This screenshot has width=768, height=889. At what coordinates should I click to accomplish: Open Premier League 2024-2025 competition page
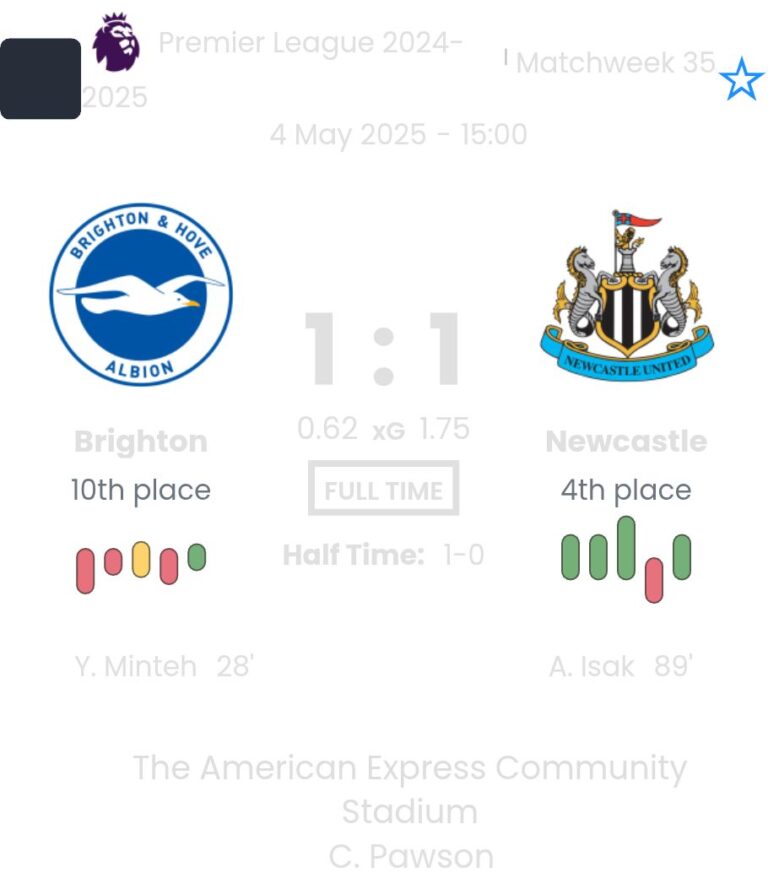tap(310, 44)
